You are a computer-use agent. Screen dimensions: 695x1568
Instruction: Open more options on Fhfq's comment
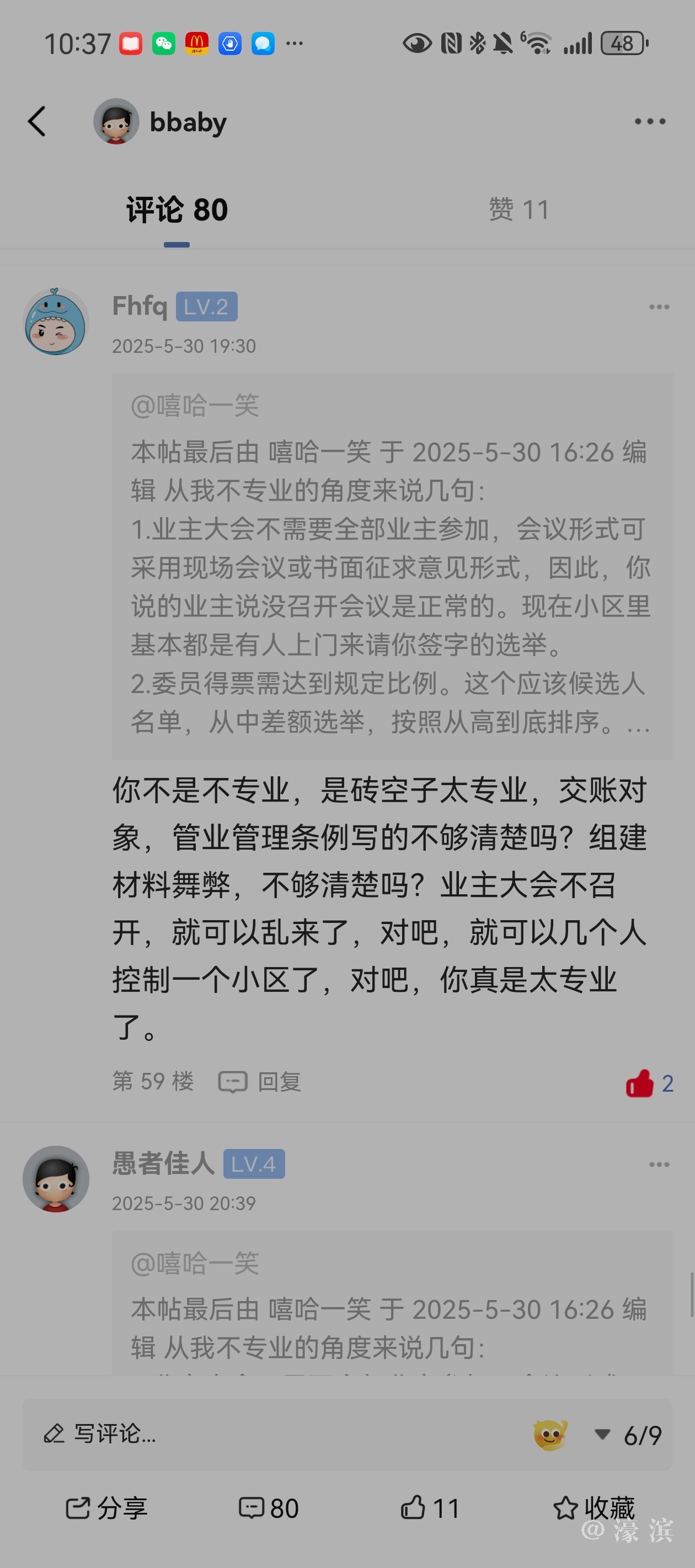(x=659, y=307)
